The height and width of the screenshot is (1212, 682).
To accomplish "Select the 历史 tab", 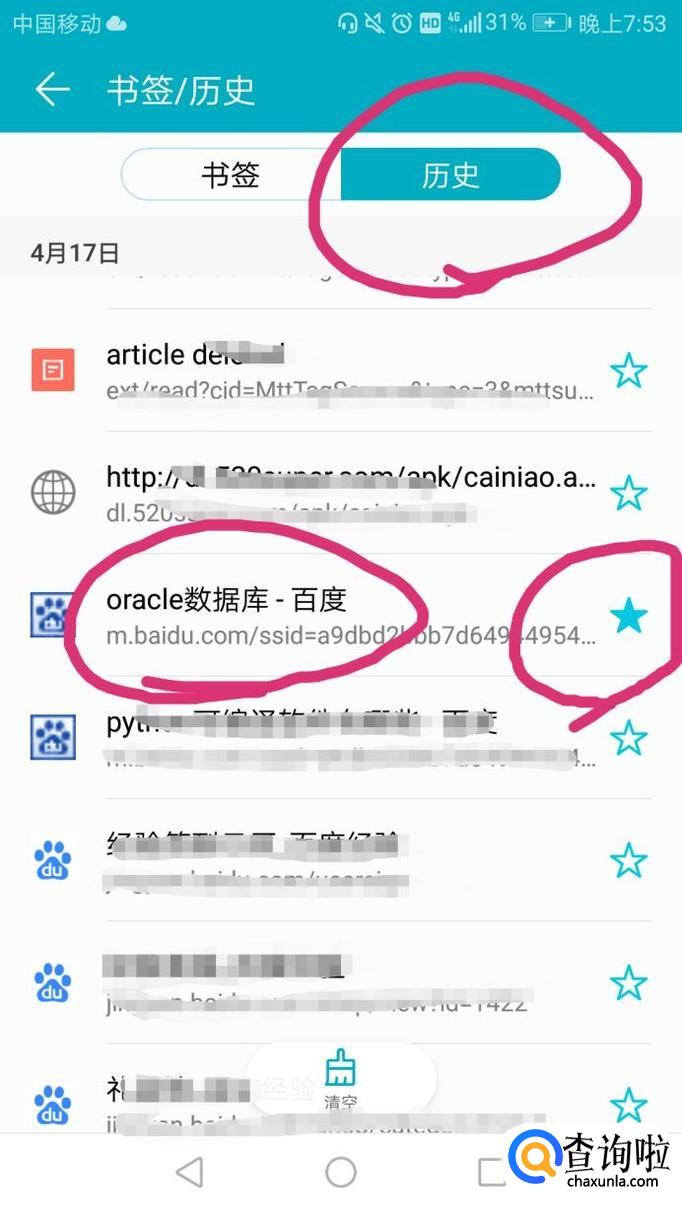I will [450, 175].
